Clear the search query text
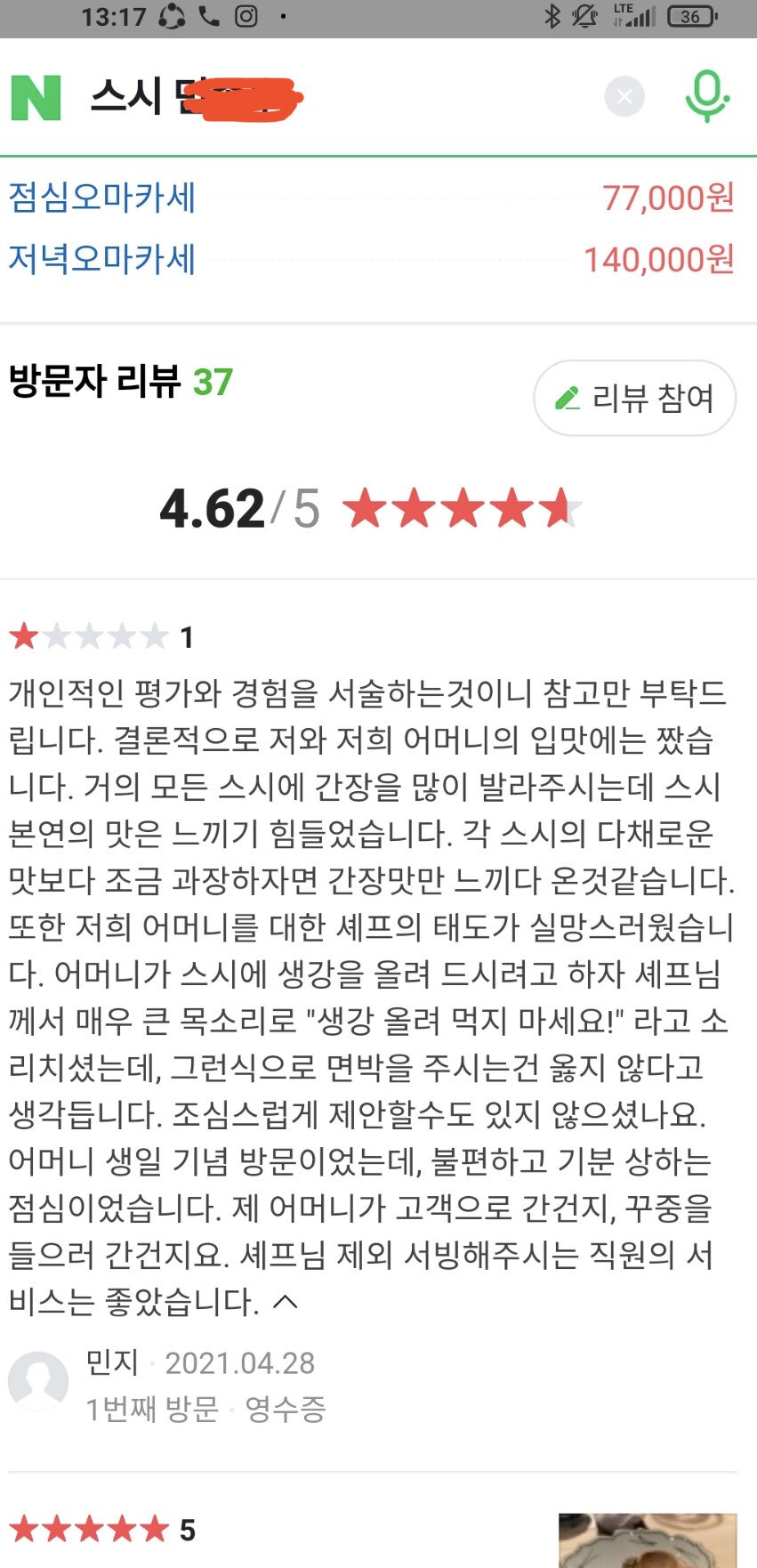757x1568 pixels. click(x=624, y=96)
